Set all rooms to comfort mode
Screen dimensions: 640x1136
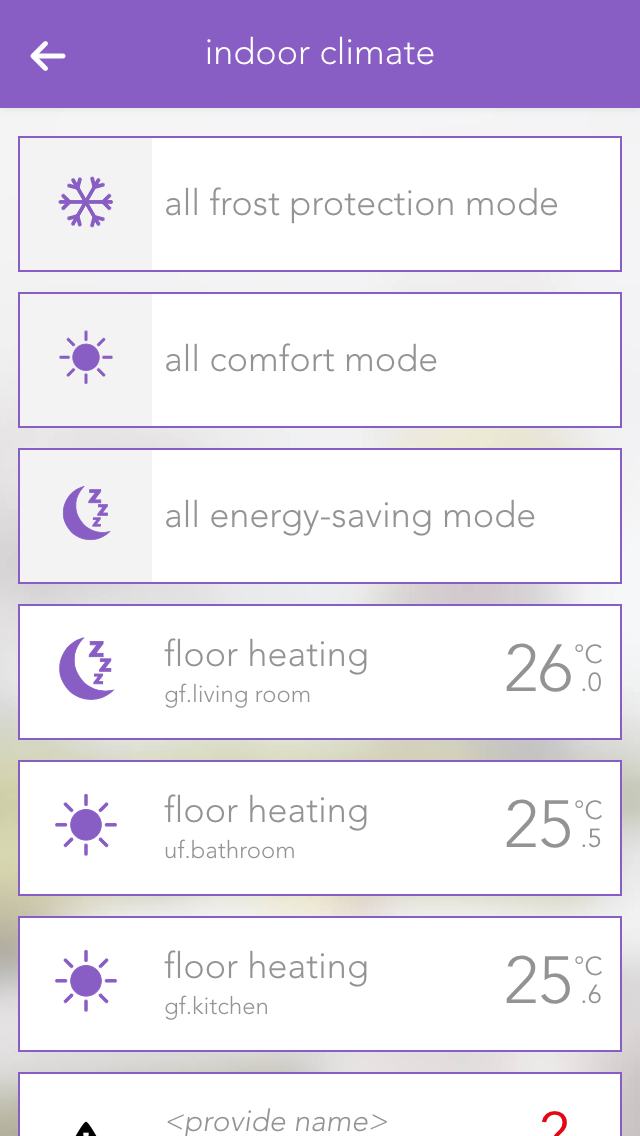320,360
